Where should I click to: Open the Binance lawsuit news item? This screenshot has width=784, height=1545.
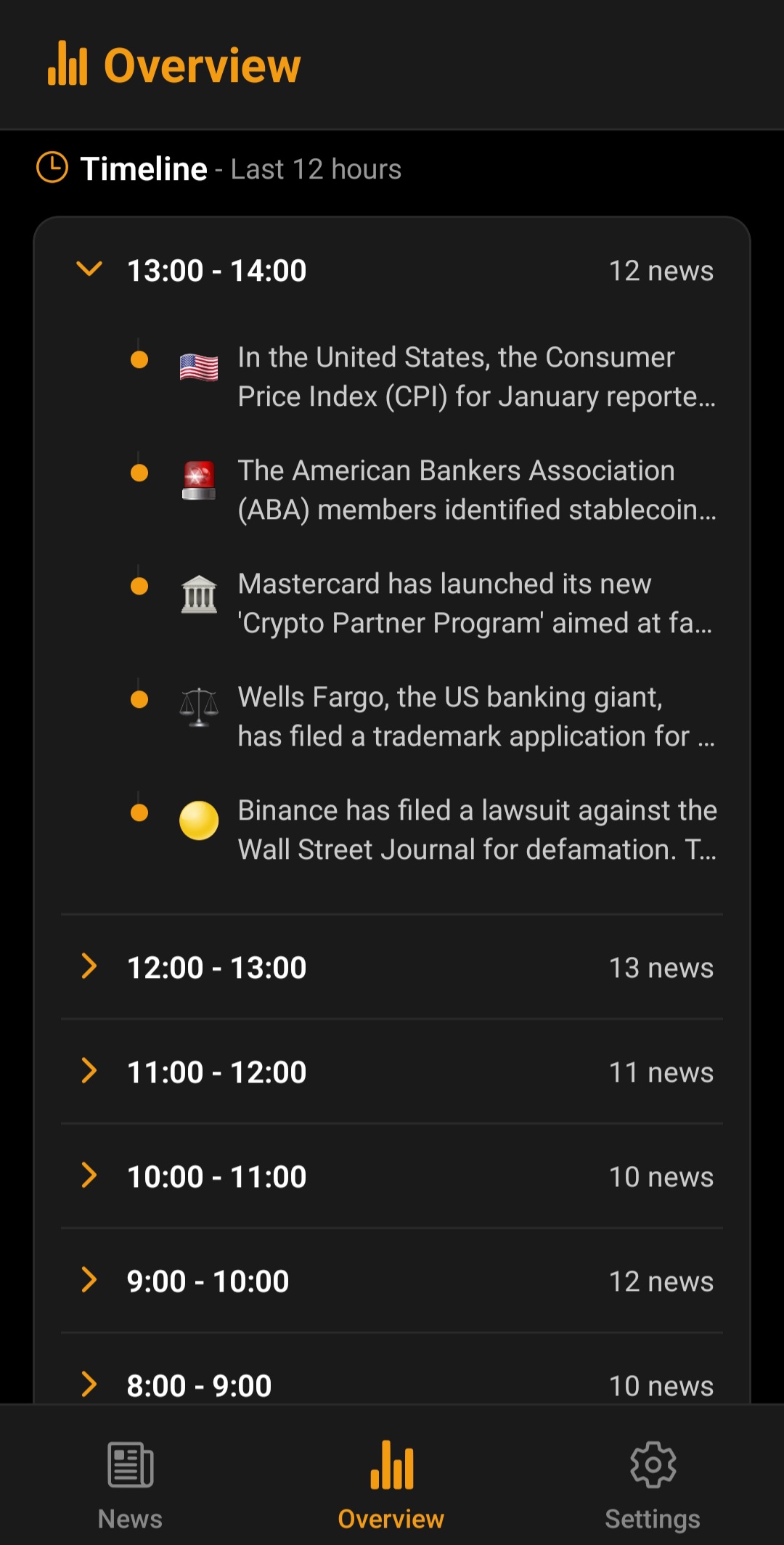tap(476, 829)
